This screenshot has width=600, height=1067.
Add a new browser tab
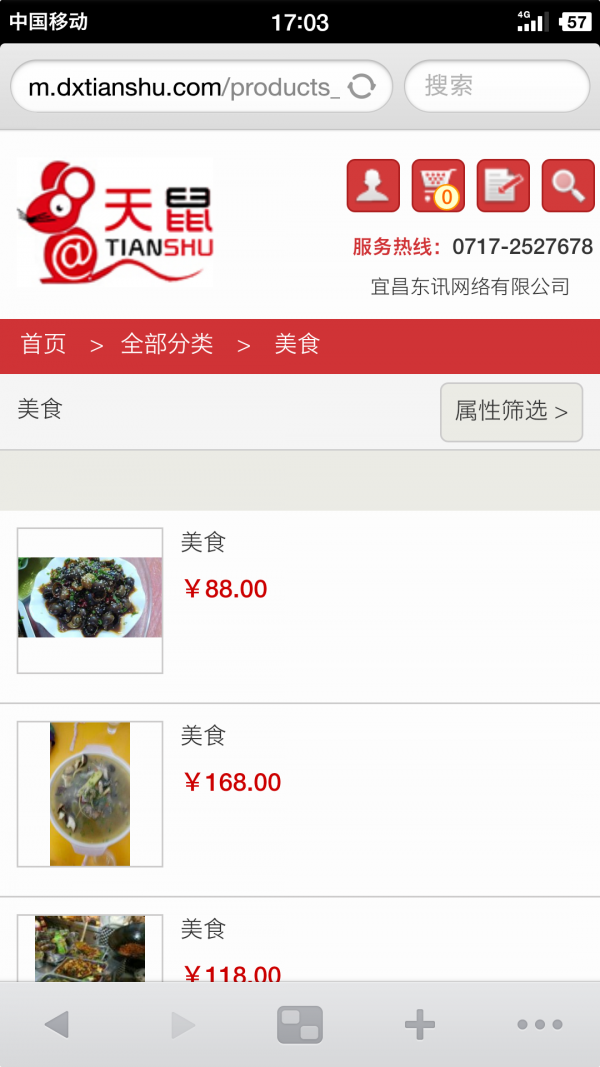coord(419,1024)
